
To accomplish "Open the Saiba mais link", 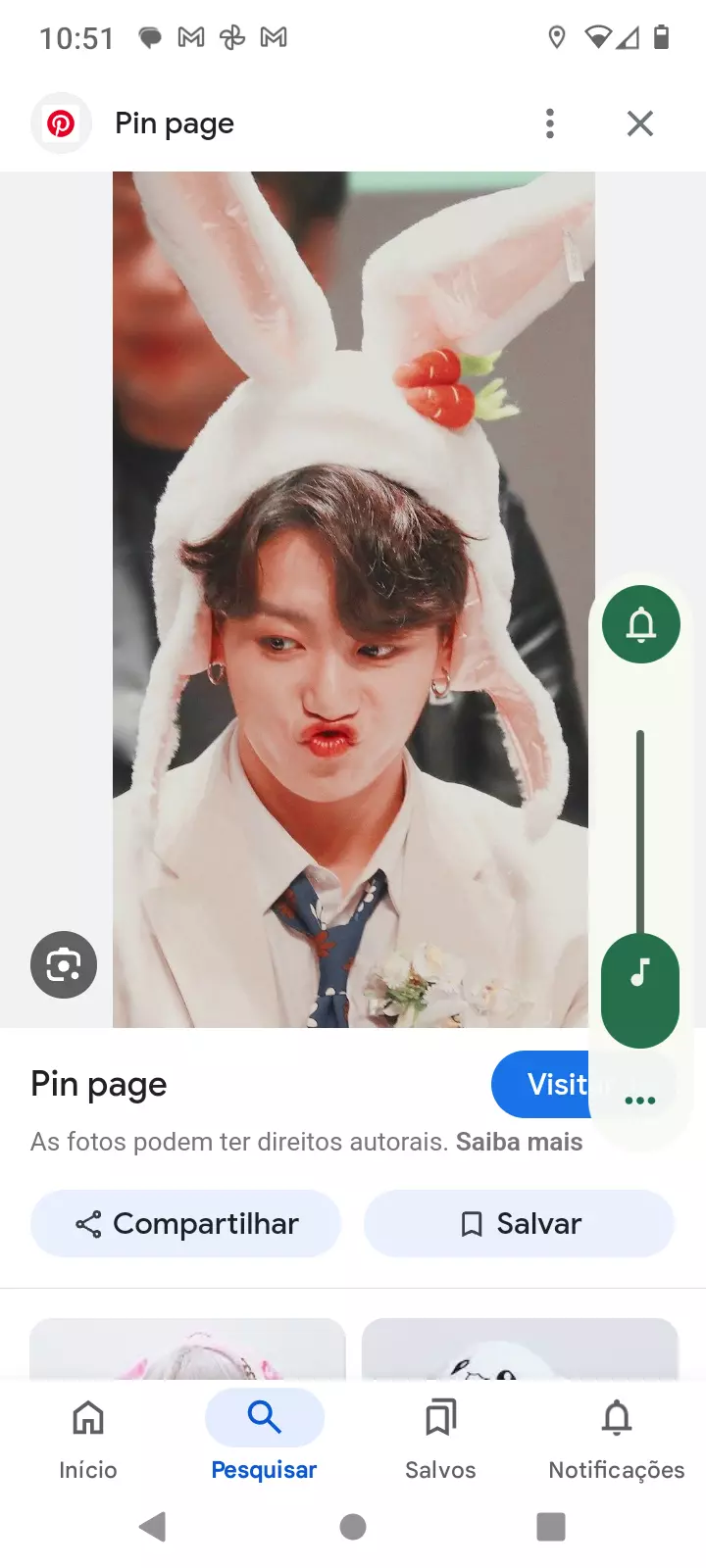I will pos(519,1142).
